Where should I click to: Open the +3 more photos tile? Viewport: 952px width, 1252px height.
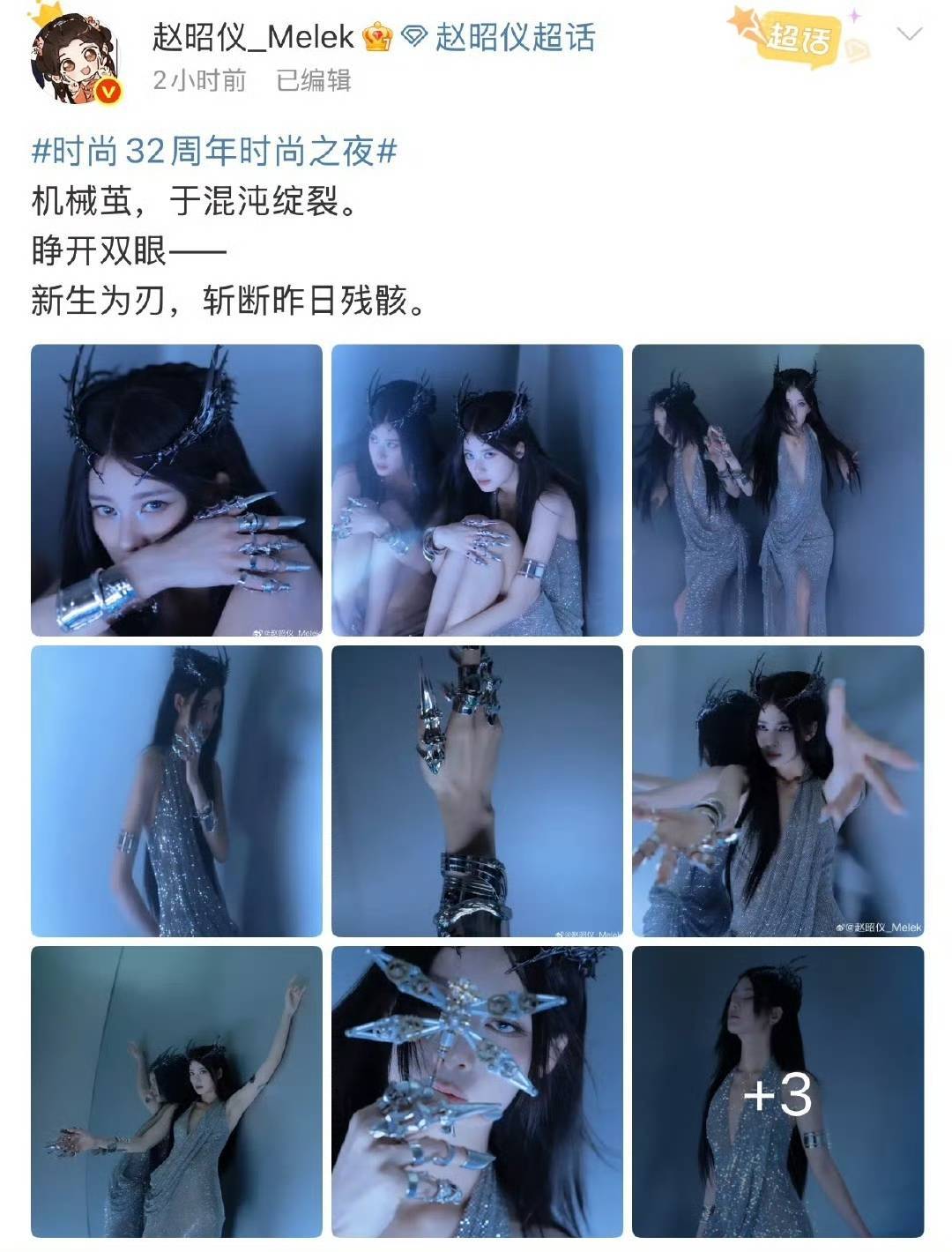[x=777, y=1092]
